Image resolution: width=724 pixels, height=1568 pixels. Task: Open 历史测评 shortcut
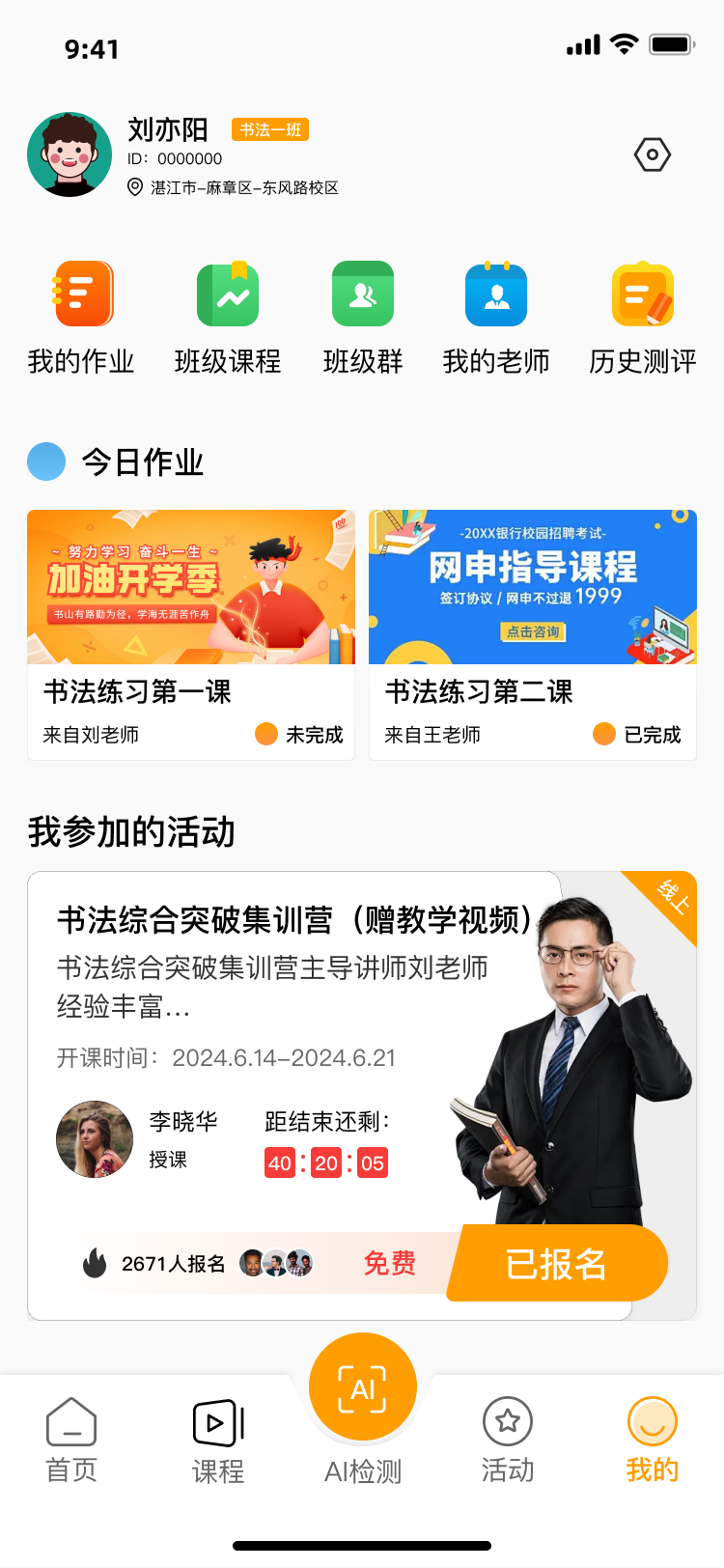coord(643,318)
